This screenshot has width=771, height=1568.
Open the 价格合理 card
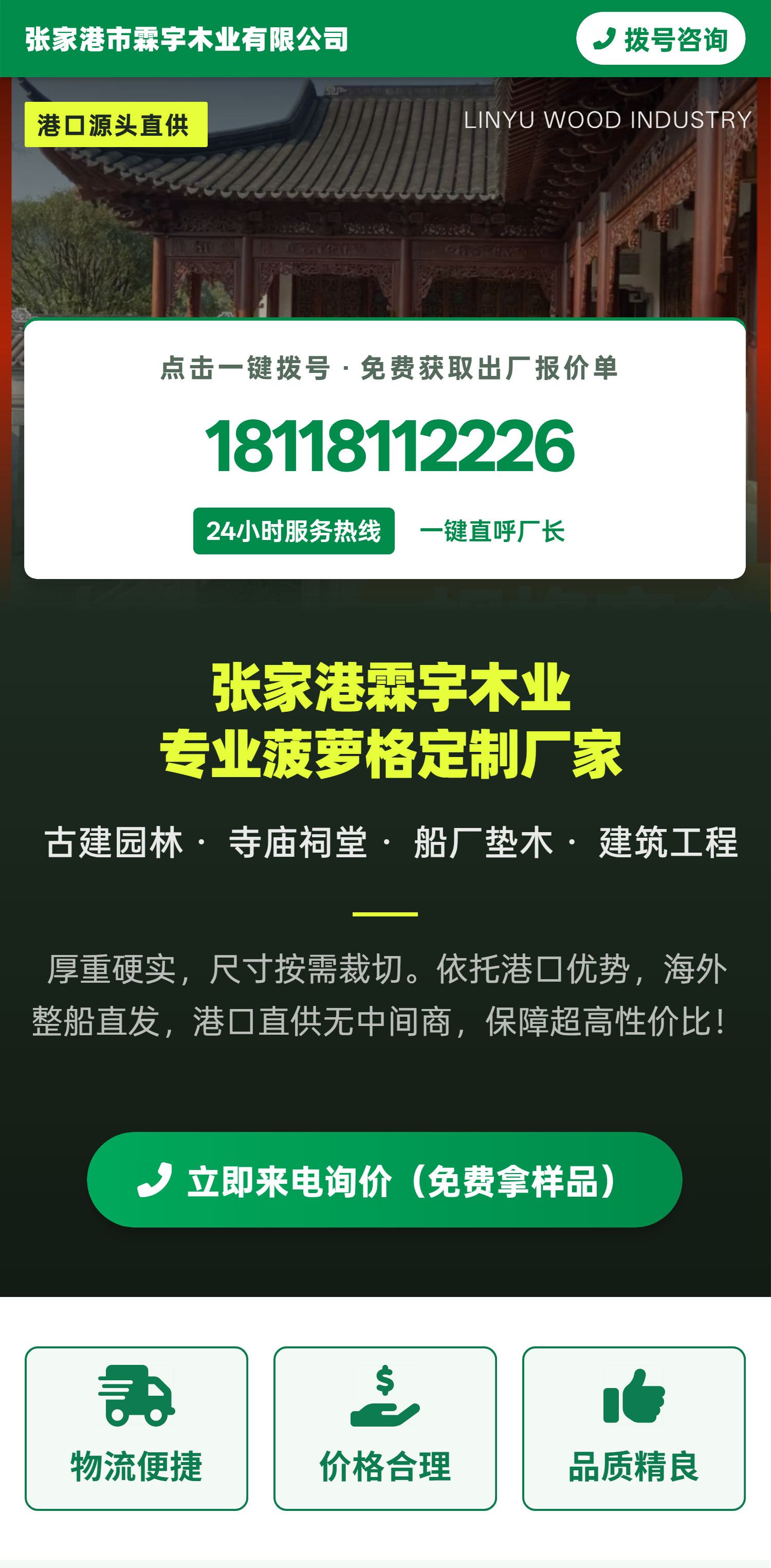click(385, 1428)
